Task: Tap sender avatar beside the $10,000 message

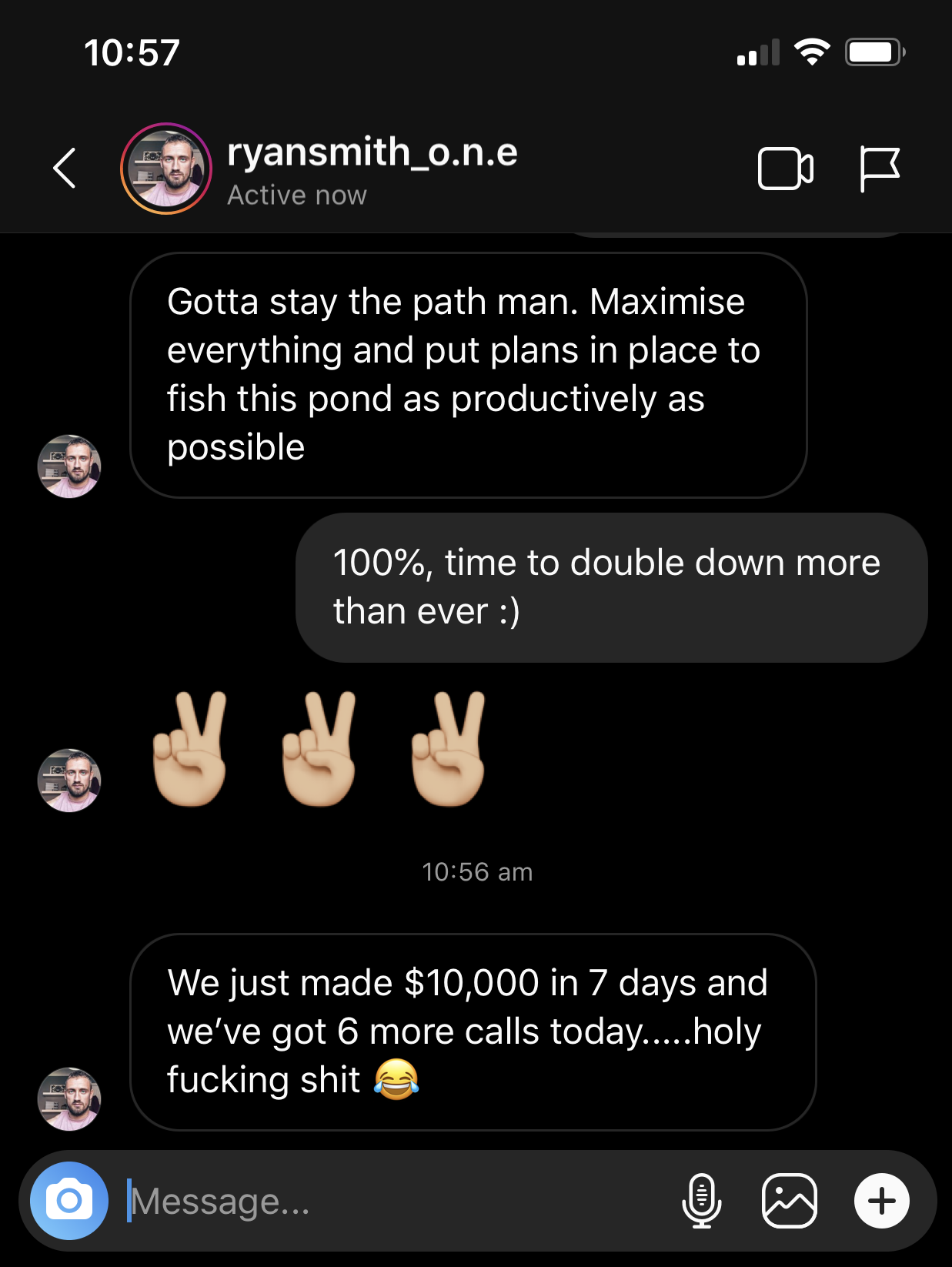Action: [69, 1098]
